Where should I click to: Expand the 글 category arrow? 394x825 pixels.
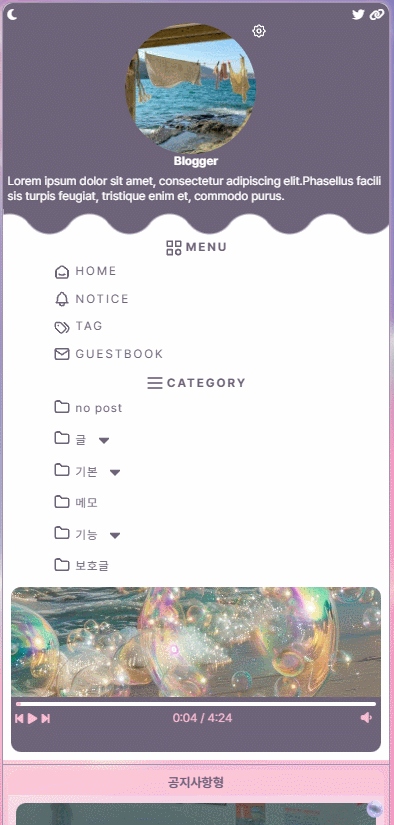click(x=104, y=440)
